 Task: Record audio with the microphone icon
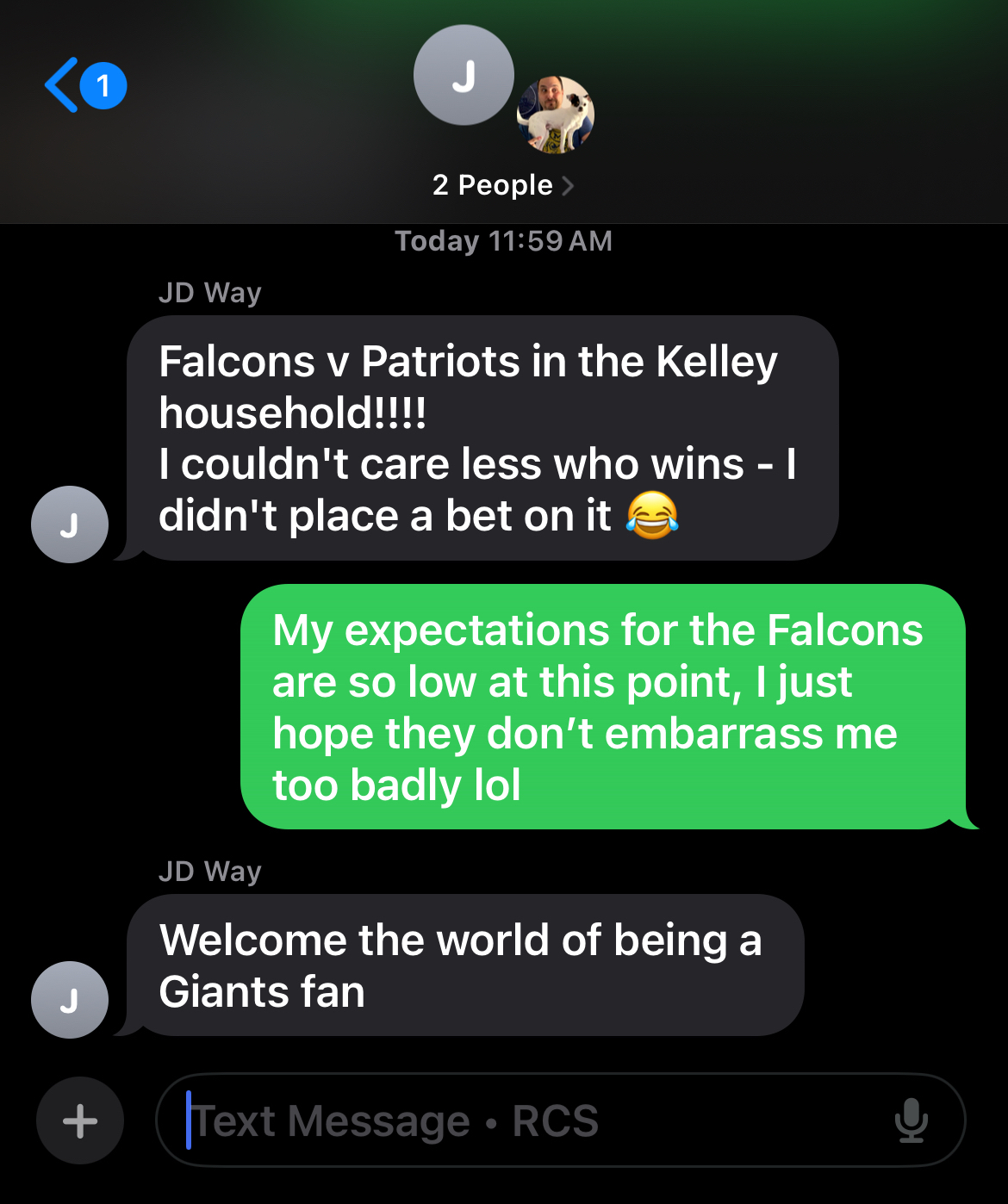point(911,1120)
